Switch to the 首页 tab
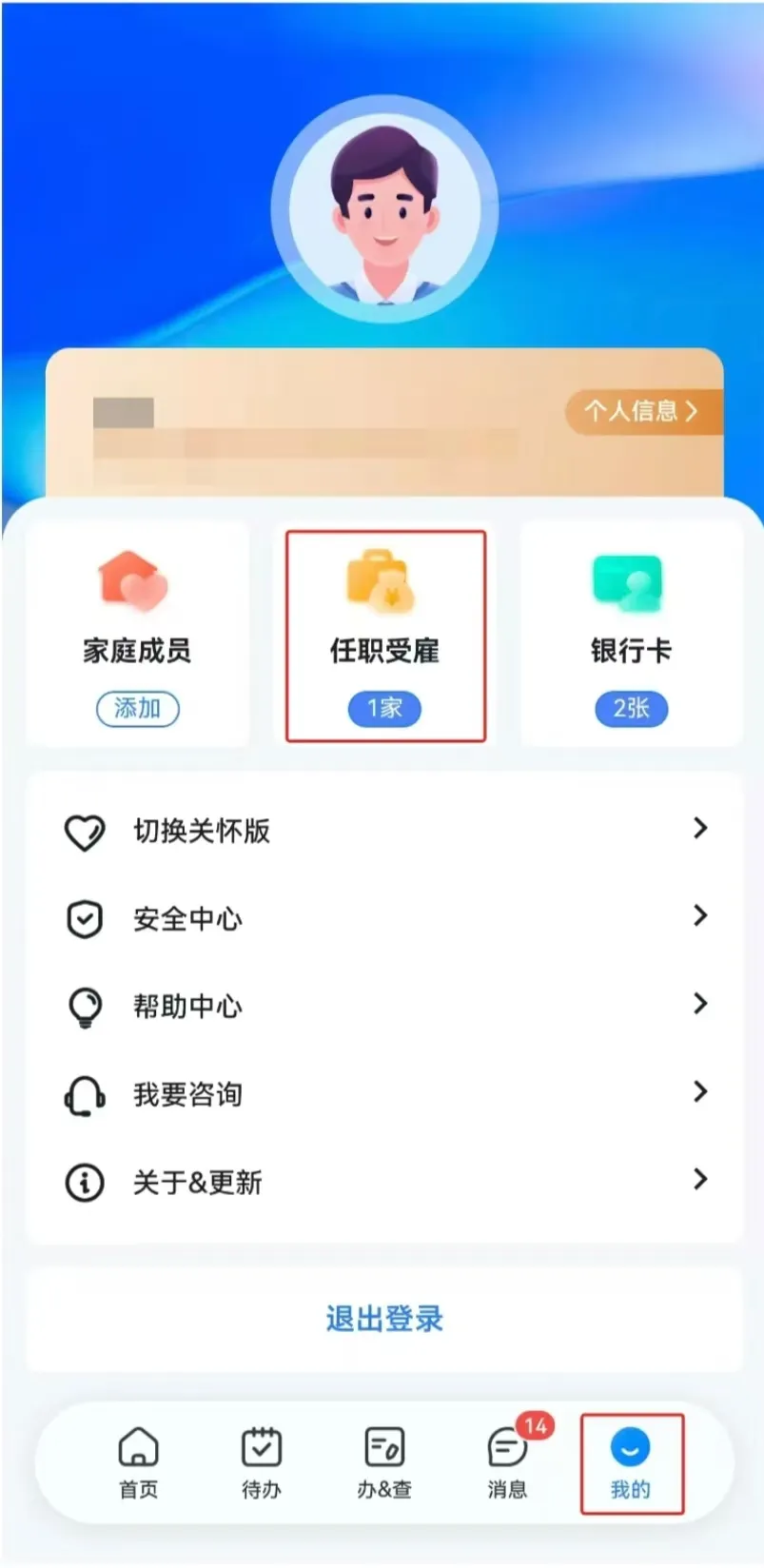The image size is (764, 1568). [x=139, y=1462]
